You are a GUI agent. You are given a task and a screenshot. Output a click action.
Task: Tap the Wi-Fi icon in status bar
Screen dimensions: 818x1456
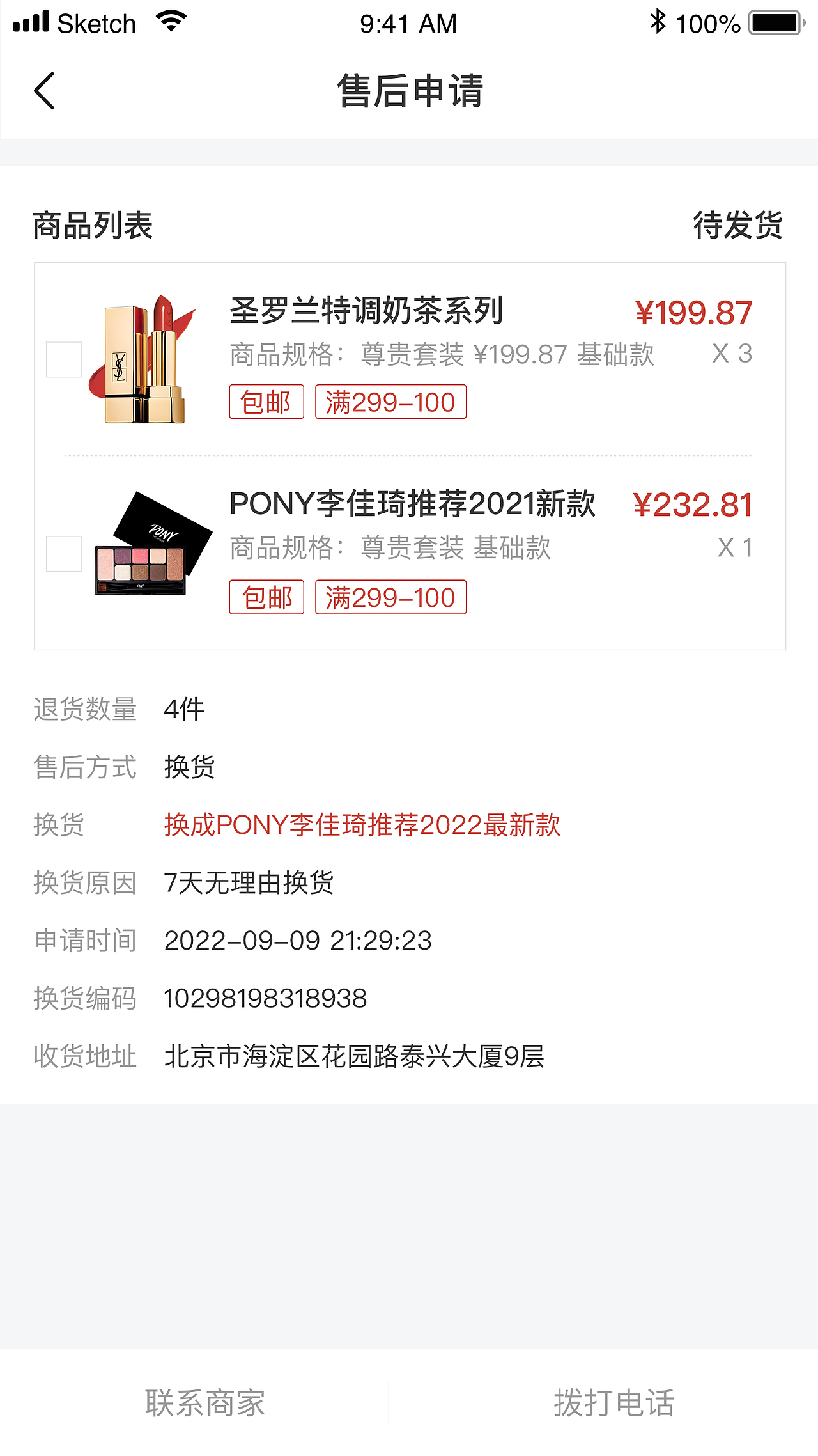pos(171,21)
